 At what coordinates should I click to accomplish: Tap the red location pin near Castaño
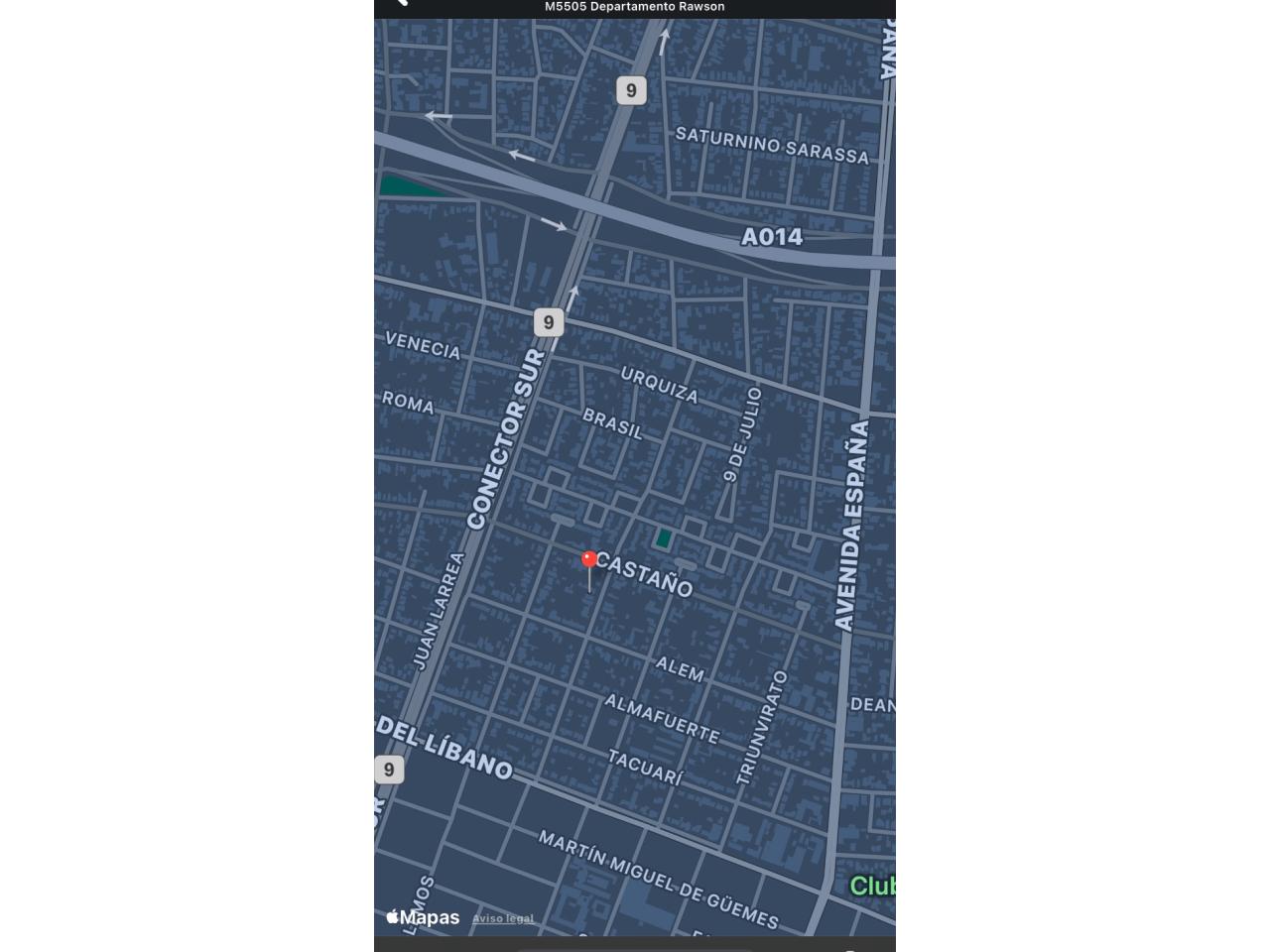pos(589,561)
